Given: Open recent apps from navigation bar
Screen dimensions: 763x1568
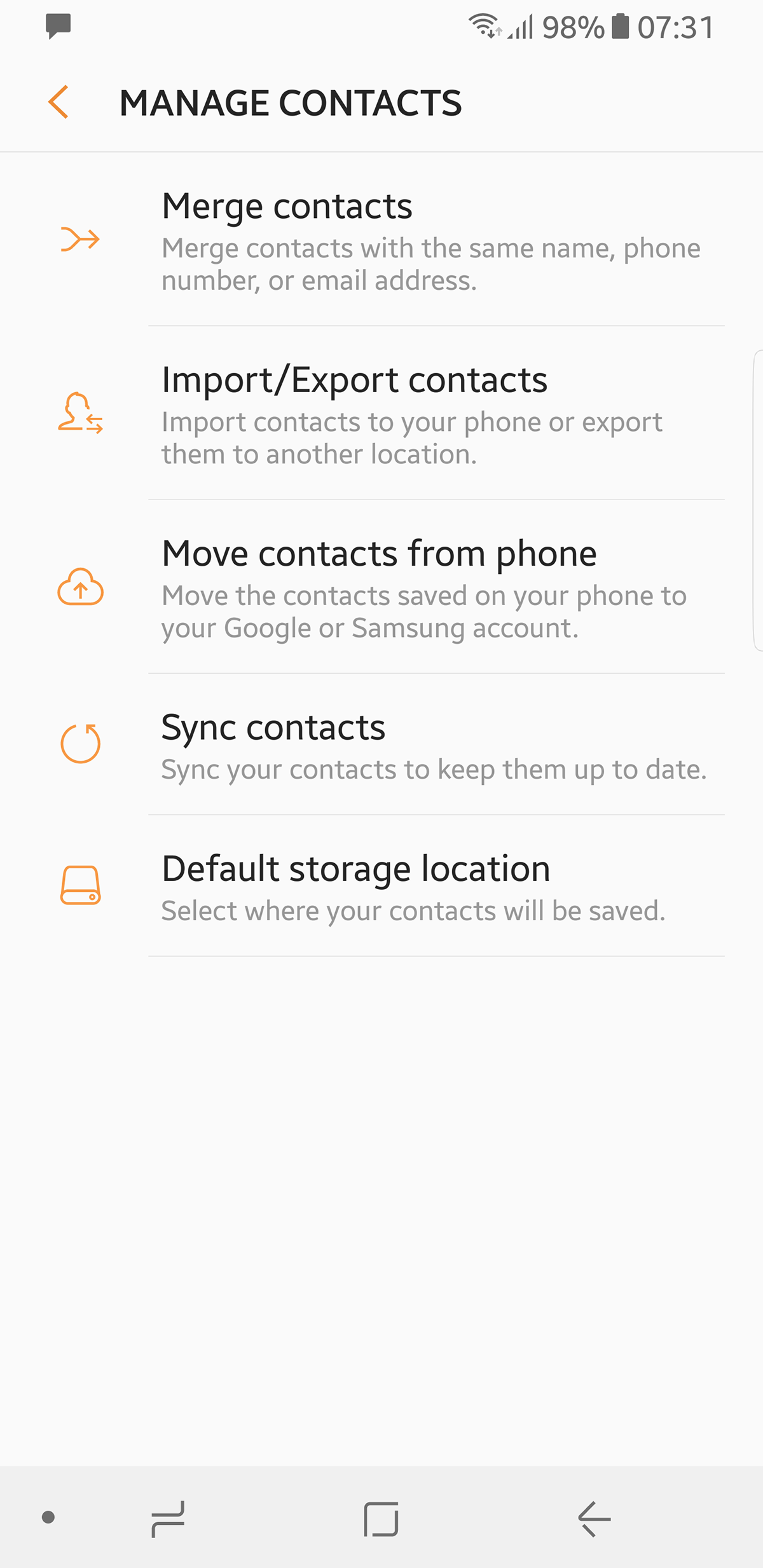Looking at the screenshot, I should [x=168, y=1519].
